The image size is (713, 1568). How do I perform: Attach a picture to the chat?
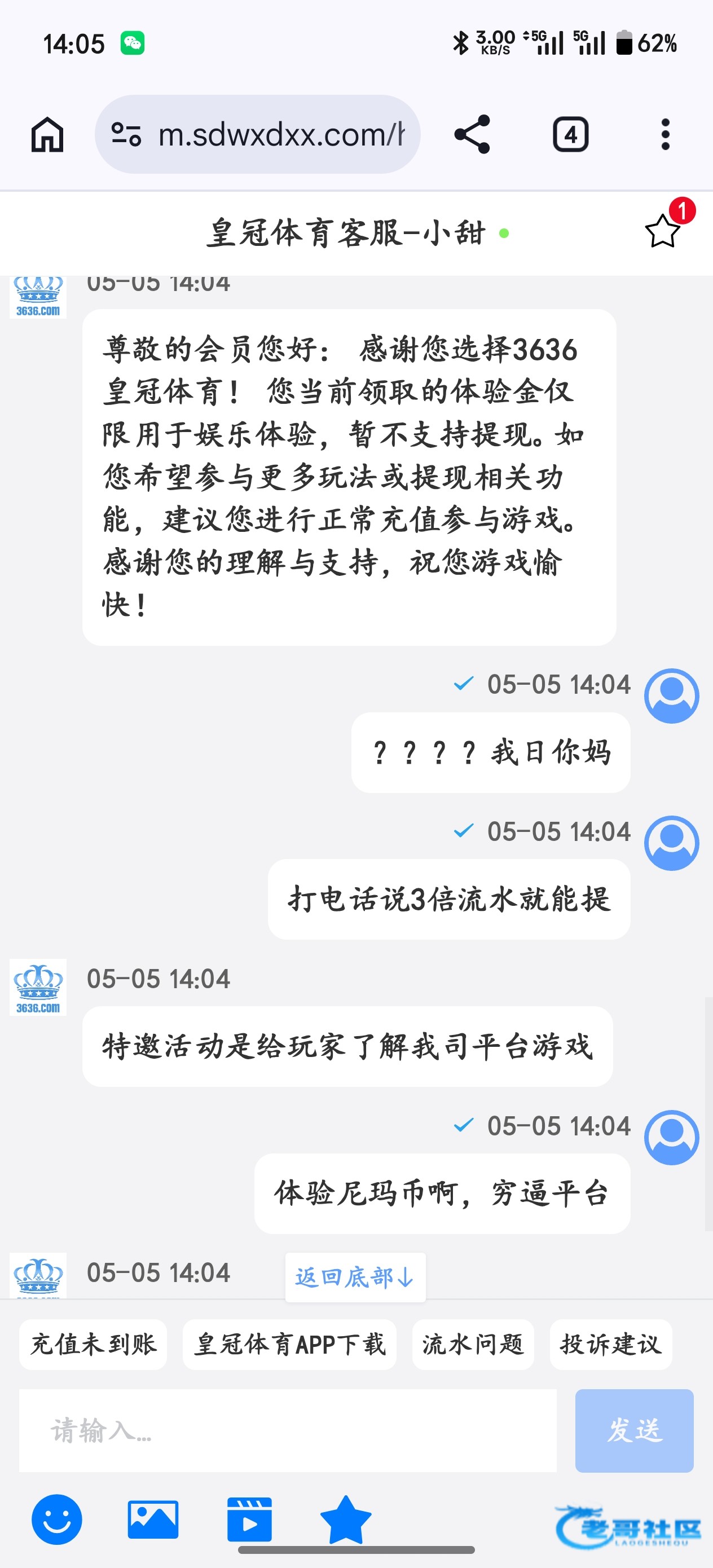153,1519
